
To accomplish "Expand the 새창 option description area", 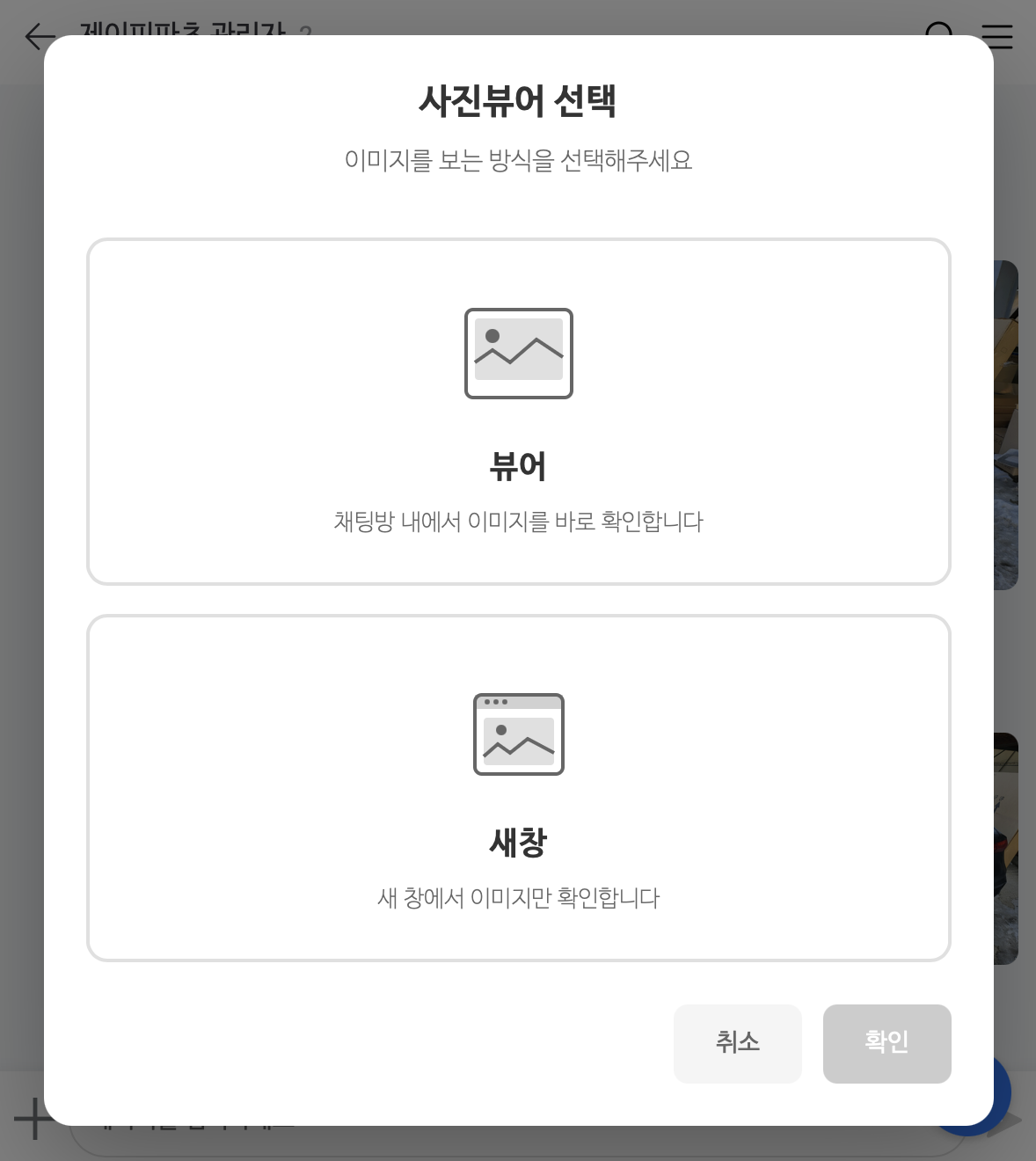I will [x=518, y=898].
